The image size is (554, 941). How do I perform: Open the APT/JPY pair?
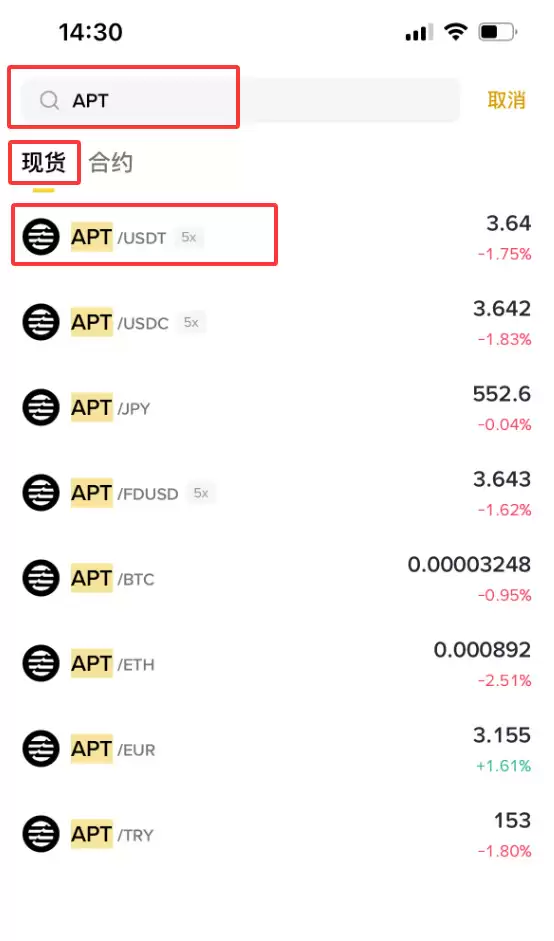pos(277,408)
